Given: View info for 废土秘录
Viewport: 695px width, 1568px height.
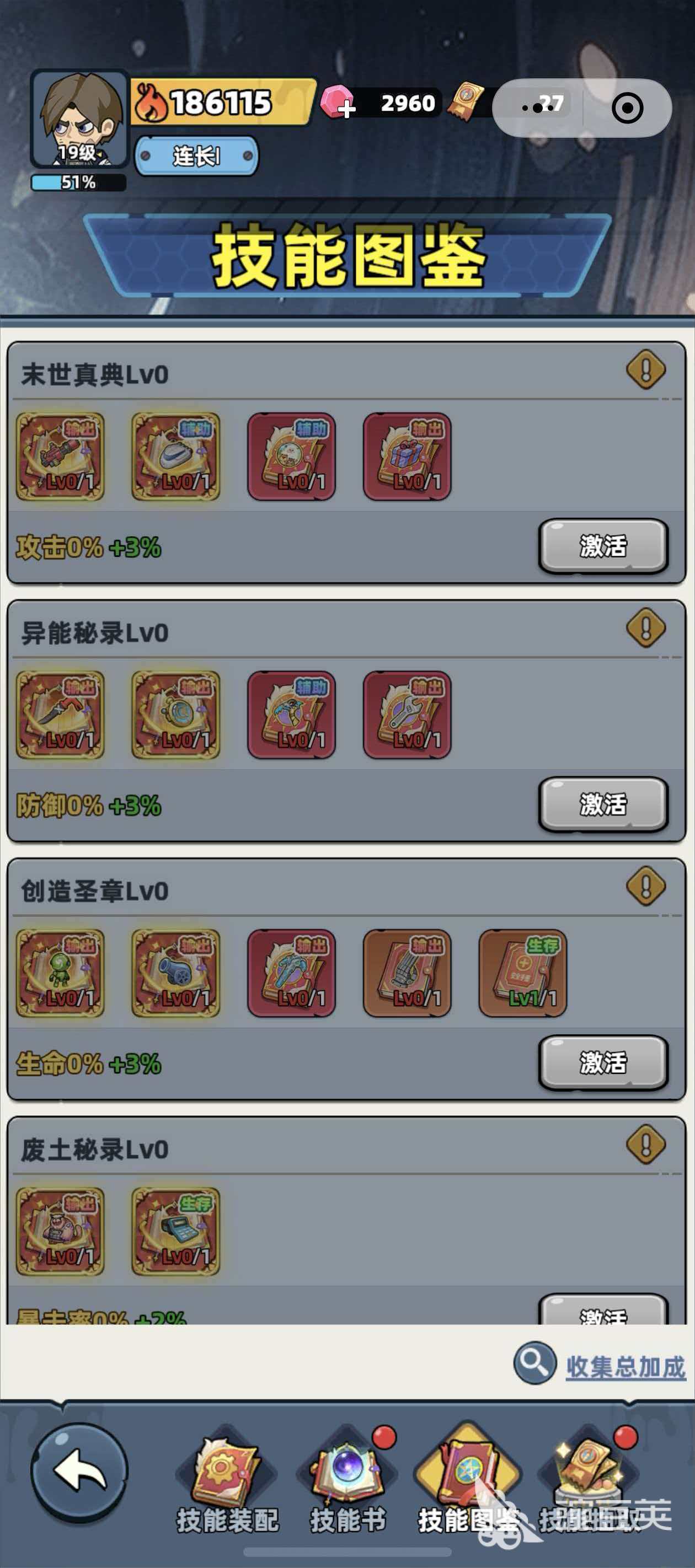Looking at the screenshot, I should (646, 1143).
